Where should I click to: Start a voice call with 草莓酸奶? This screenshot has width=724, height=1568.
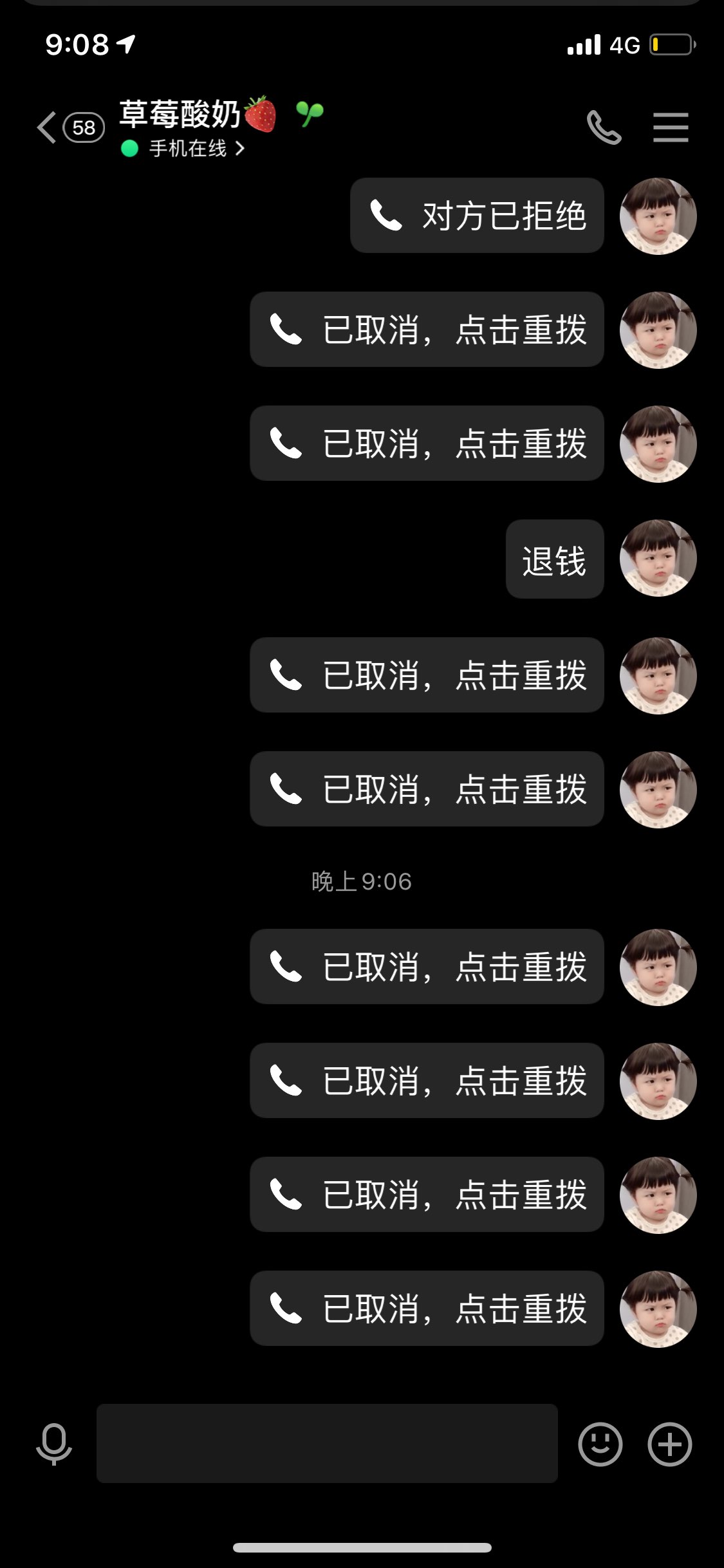coord(604,127)
